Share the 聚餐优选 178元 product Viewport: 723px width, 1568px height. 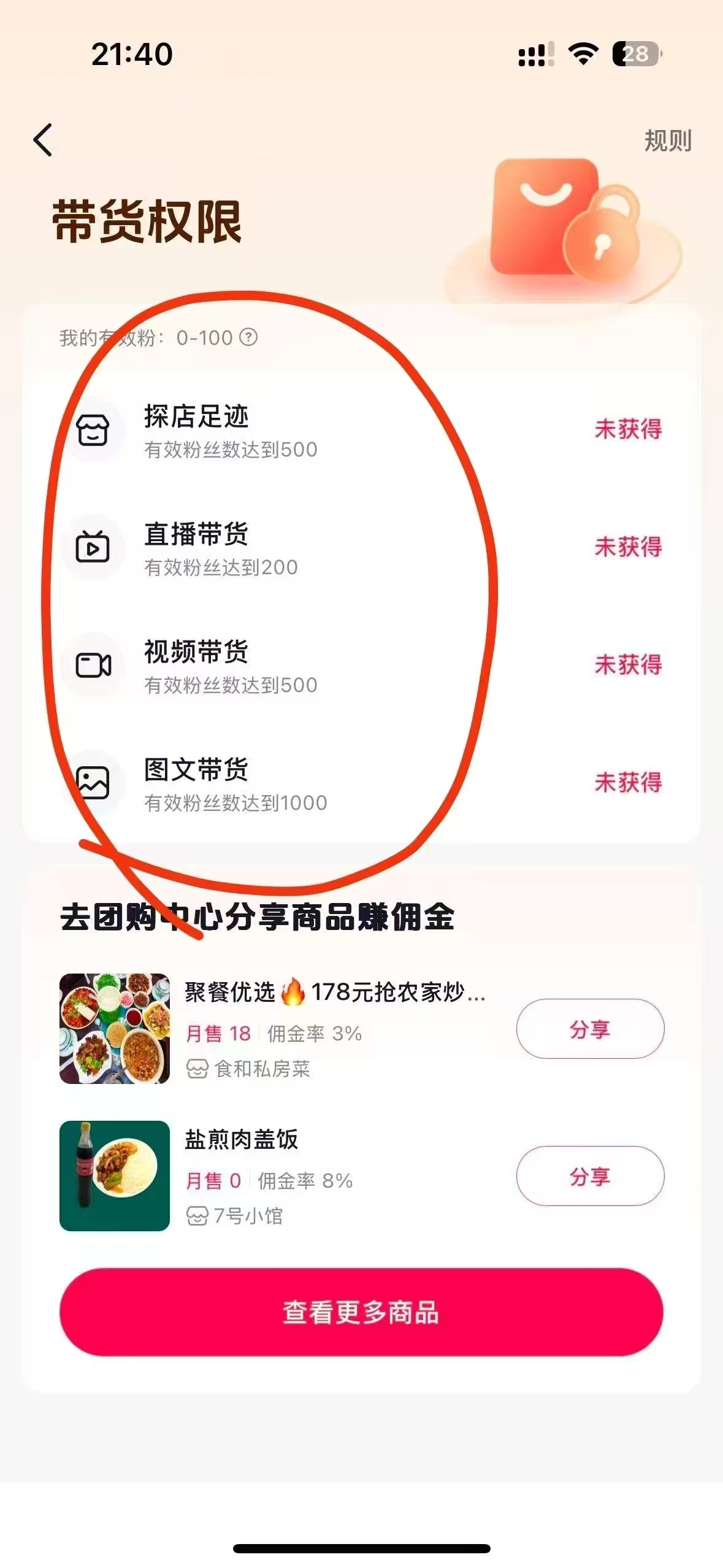[x=590, y=1029]
